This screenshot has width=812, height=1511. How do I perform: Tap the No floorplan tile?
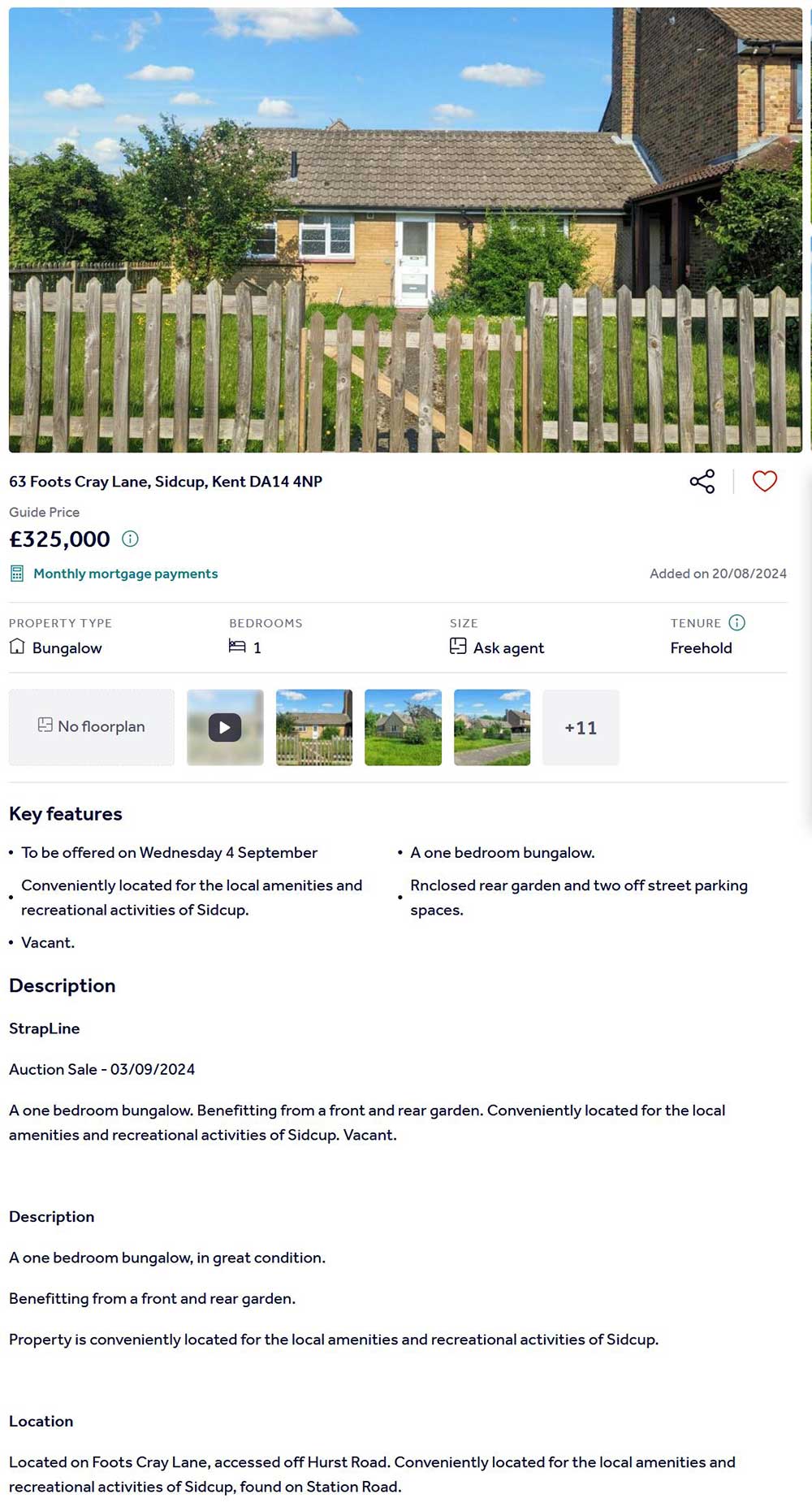point(92,727)
